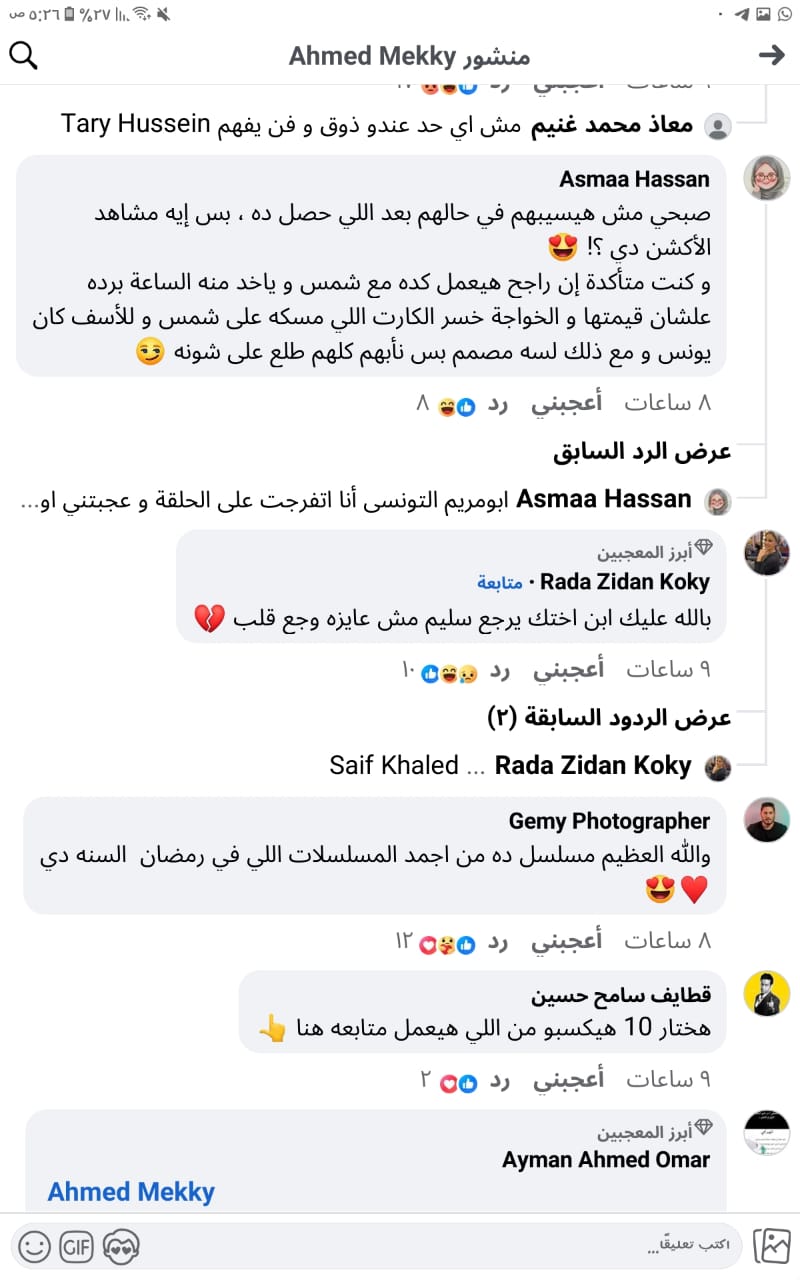Open the GIF picker icon

78,1248
